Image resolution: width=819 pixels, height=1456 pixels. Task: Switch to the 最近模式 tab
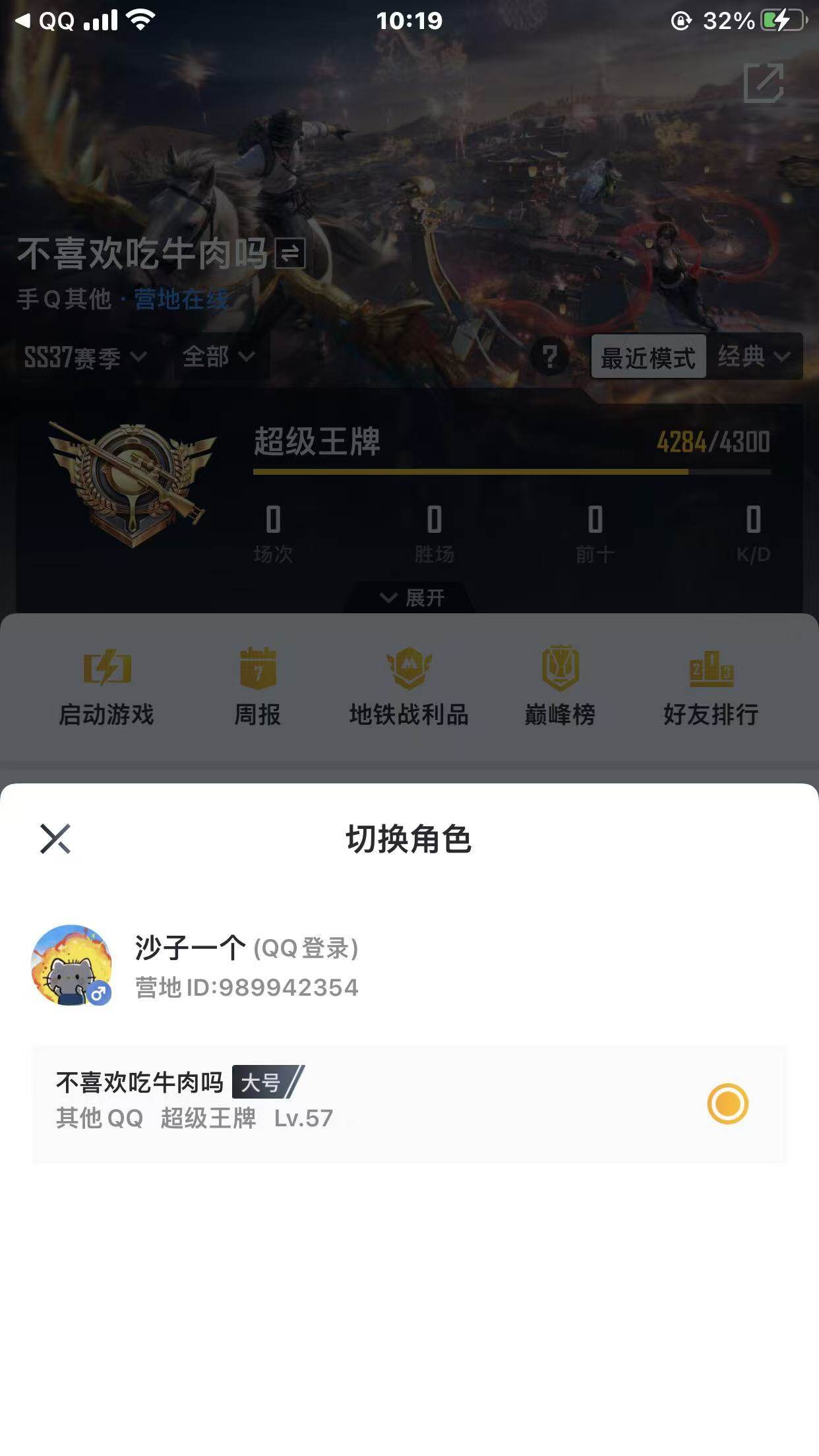pyautogui.click(x=648, y=357)
